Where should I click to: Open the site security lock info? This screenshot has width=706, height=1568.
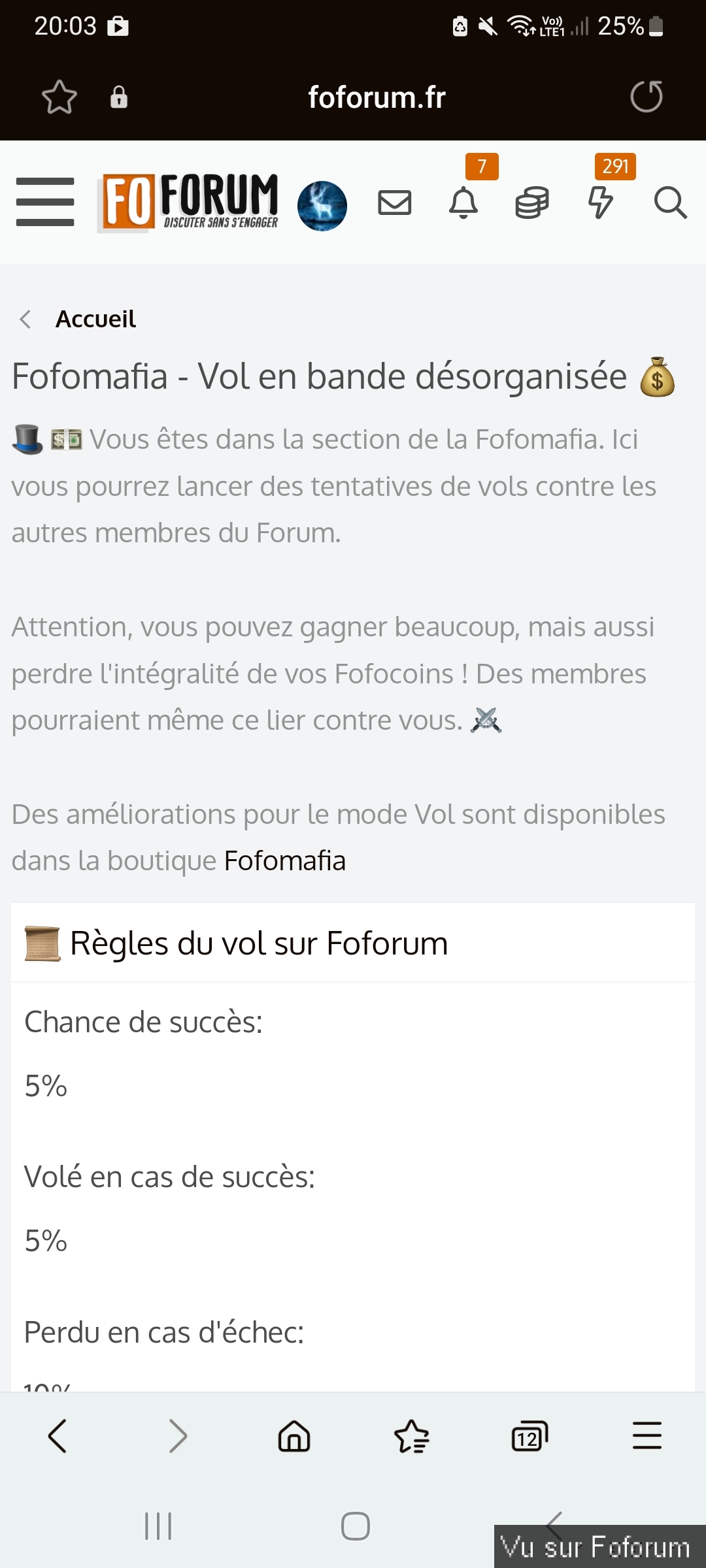119,97
